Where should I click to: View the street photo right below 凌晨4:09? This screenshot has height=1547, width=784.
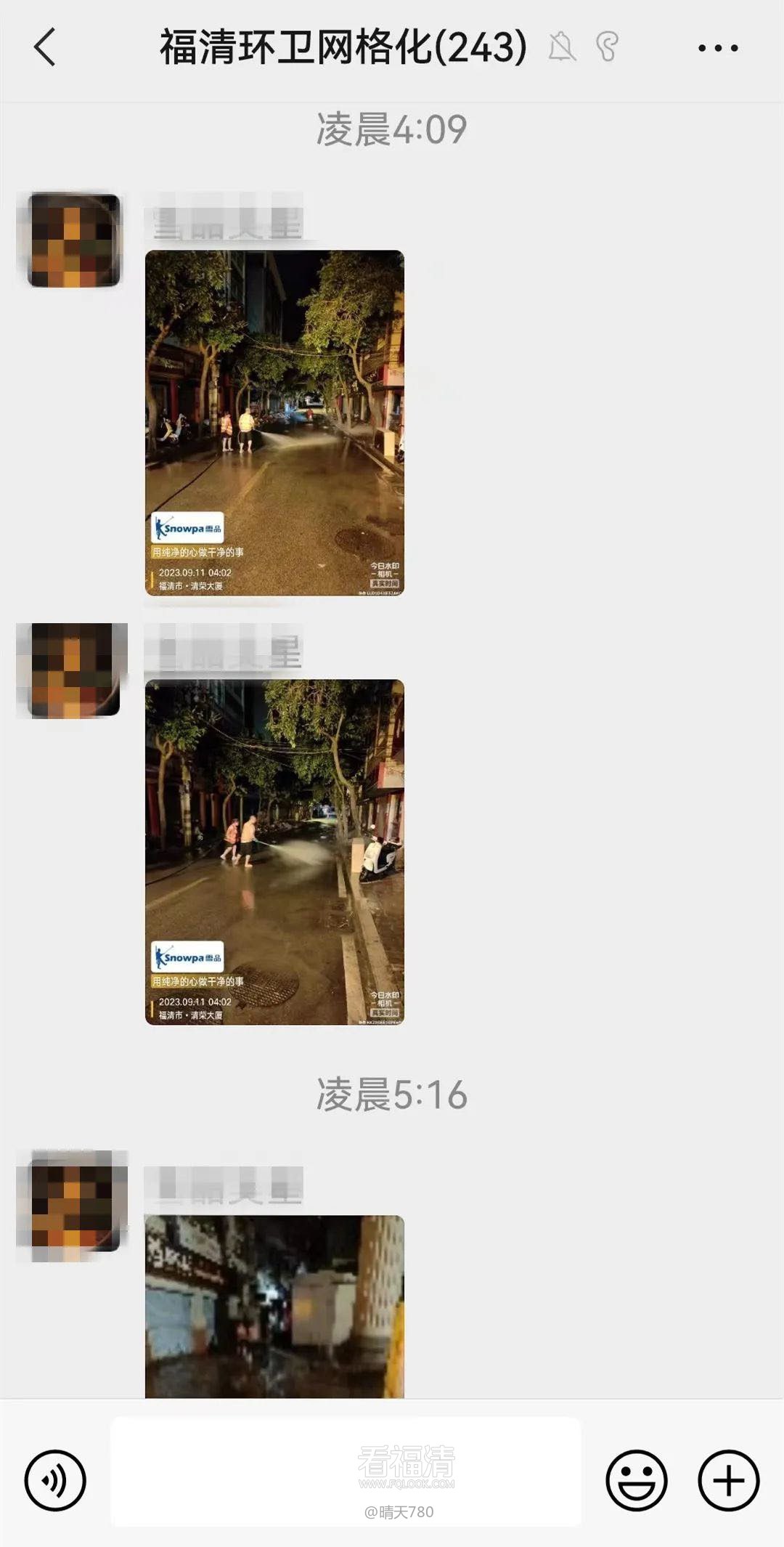click(x=274, y=423)
